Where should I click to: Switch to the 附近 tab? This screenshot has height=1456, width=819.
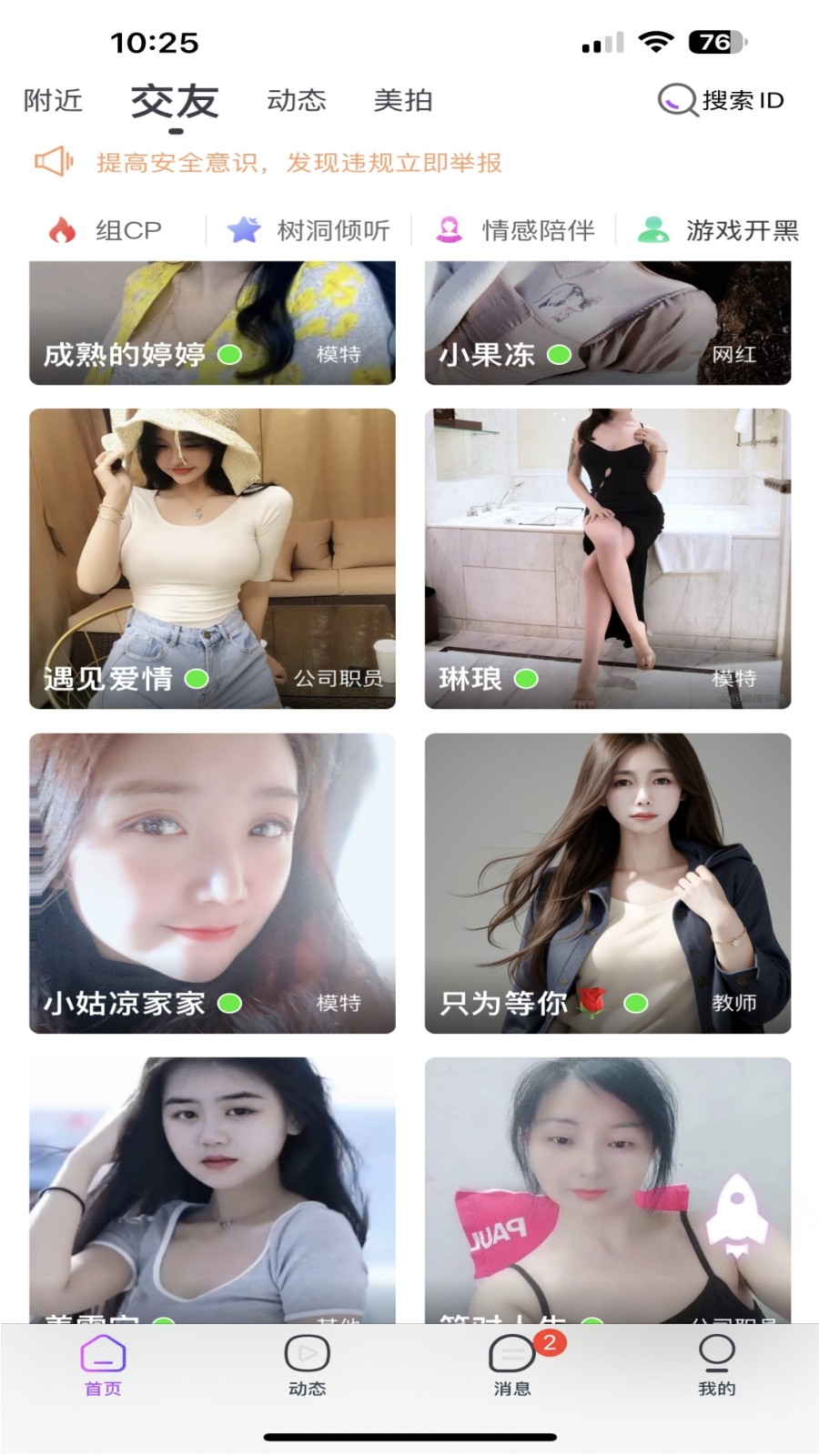click(x=53, y=100)
